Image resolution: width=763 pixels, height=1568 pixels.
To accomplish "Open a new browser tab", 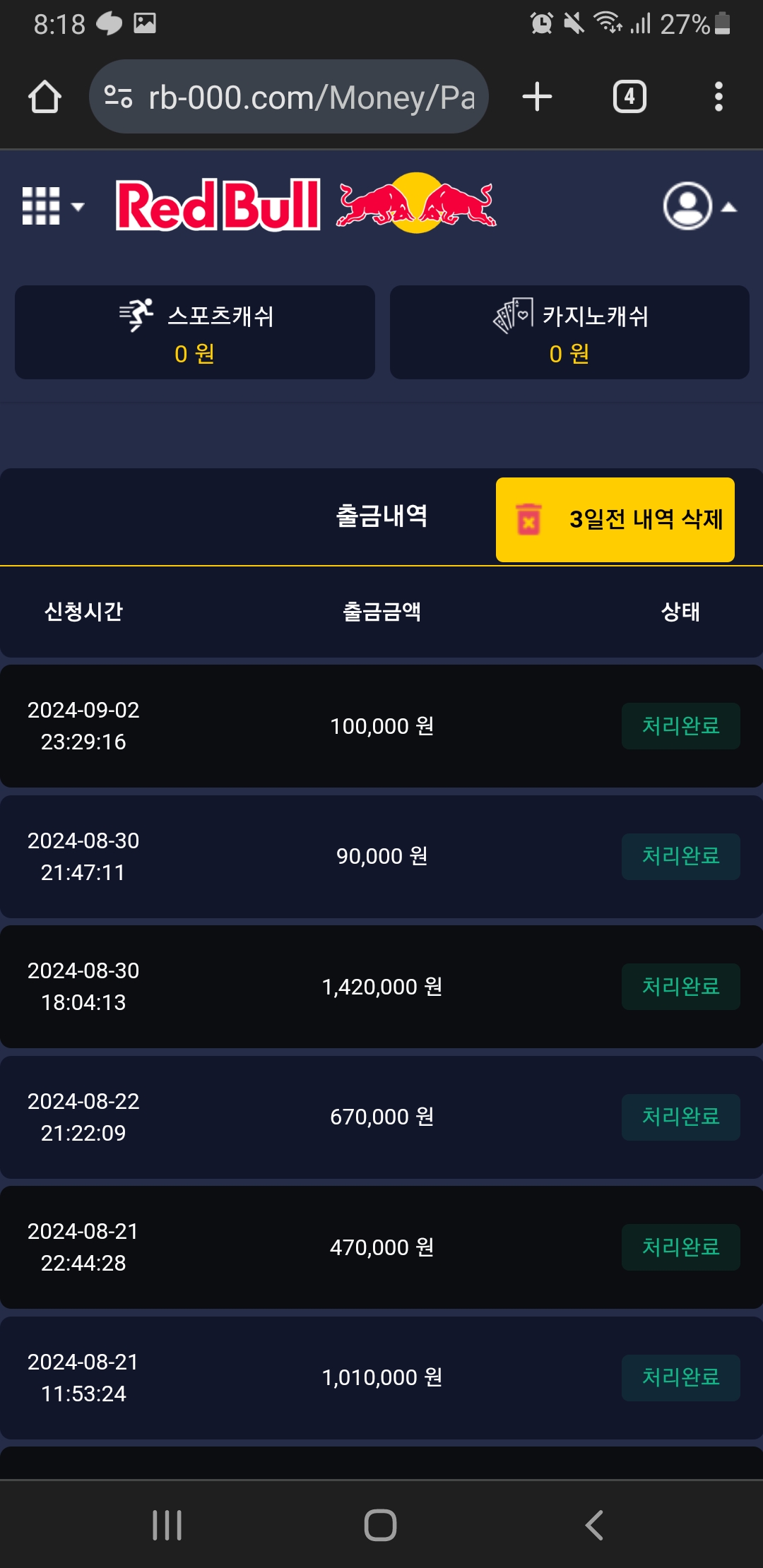I will pyautogui.click(x=537, y=97).
